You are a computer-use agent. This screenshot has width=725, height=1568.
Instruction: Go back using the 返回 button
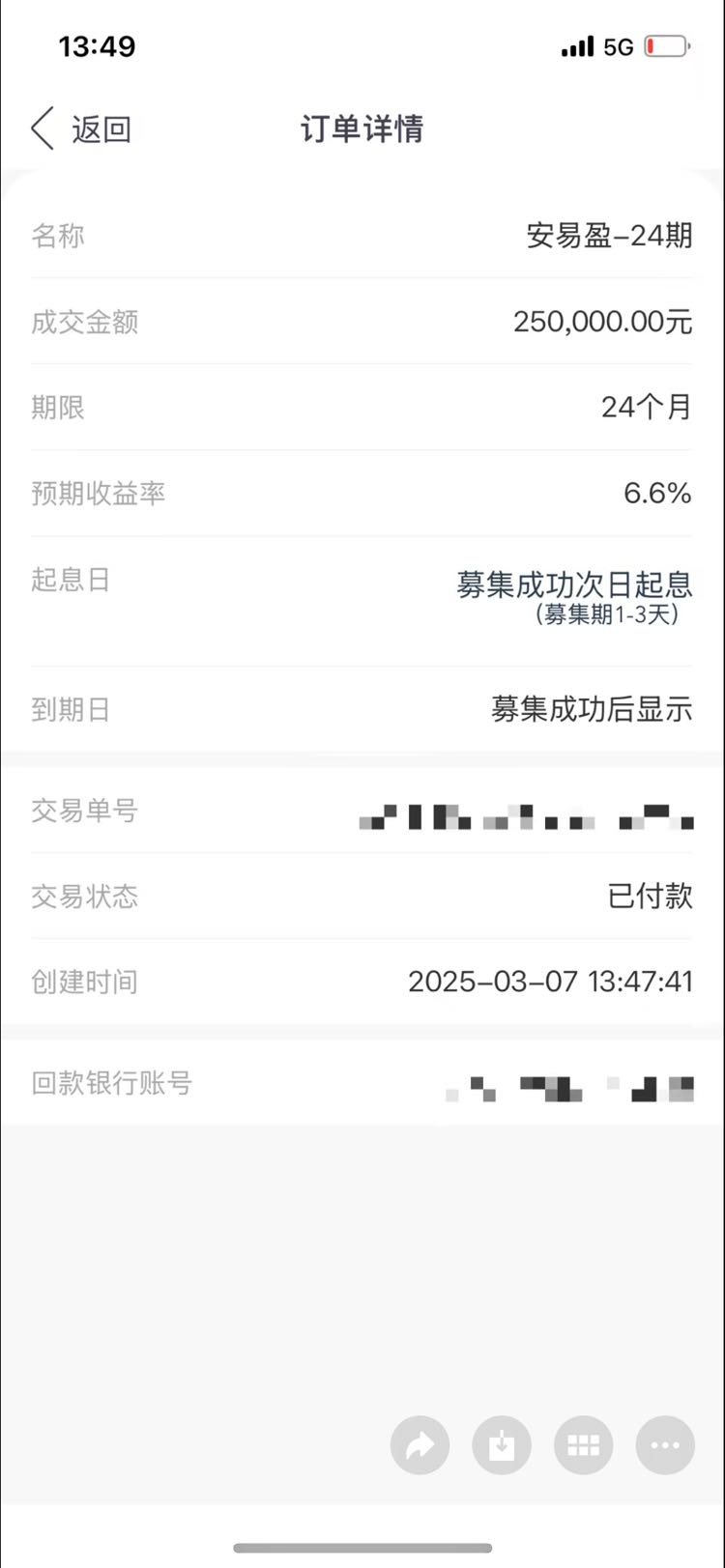click(x=81, y=128)
